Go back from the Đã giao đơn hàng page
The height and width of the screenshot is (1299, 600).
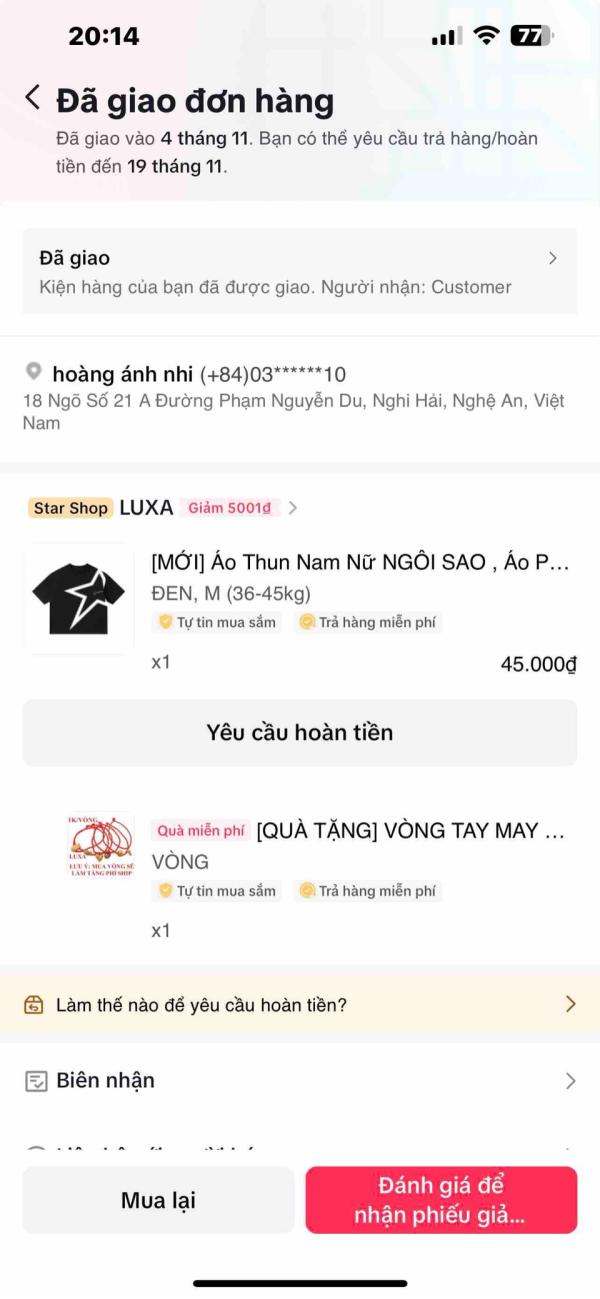point(33,98)
